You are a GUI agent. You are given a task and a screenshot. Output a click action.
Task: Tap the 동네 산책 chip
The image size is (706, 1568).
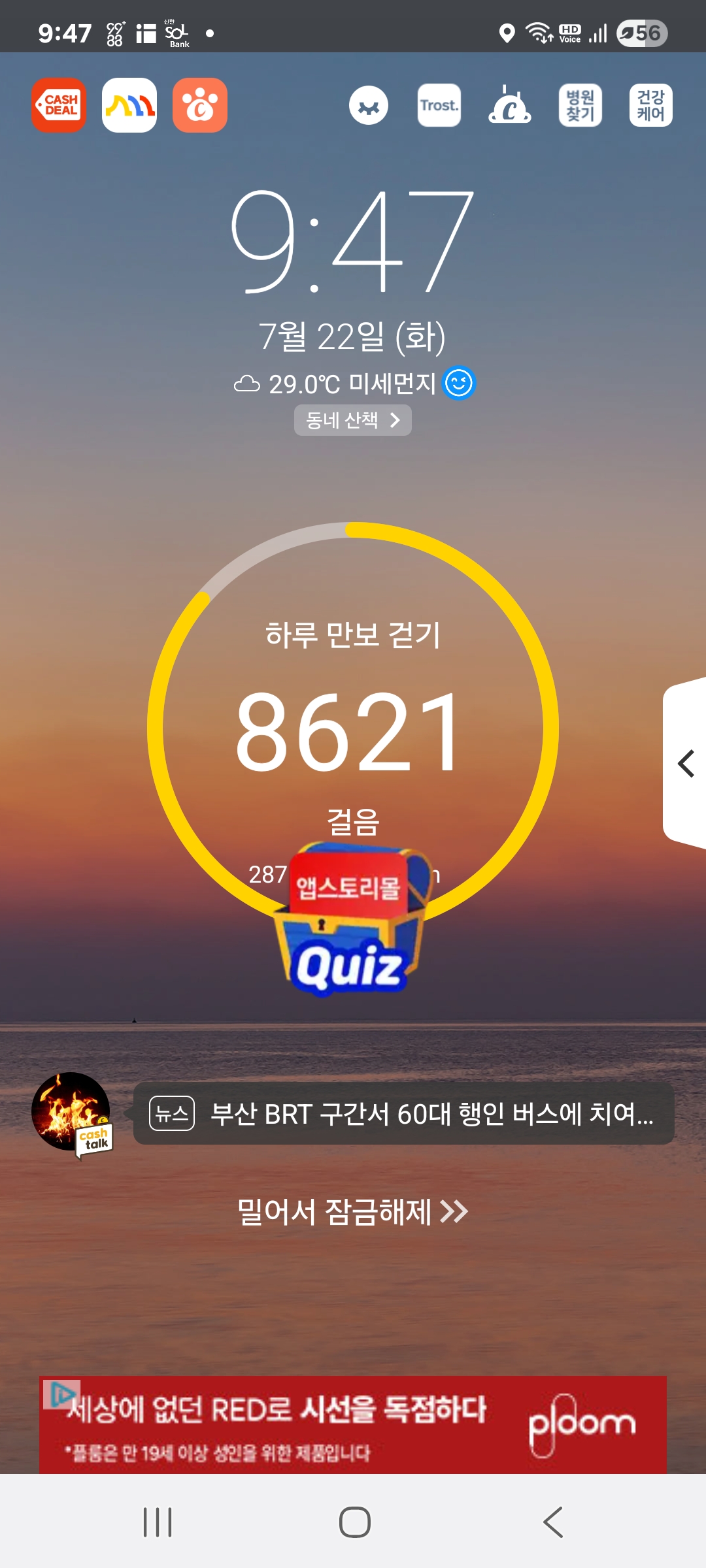point(353,420)
